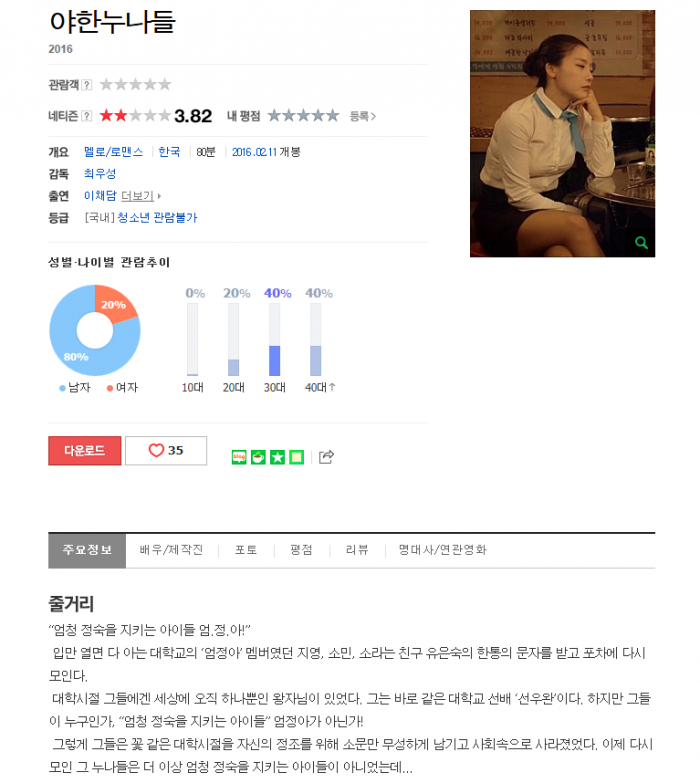Screen dimensions: 700x783
Task: Like the movie with the heart button
Action: pyautogui.click(x=166, y=451)
